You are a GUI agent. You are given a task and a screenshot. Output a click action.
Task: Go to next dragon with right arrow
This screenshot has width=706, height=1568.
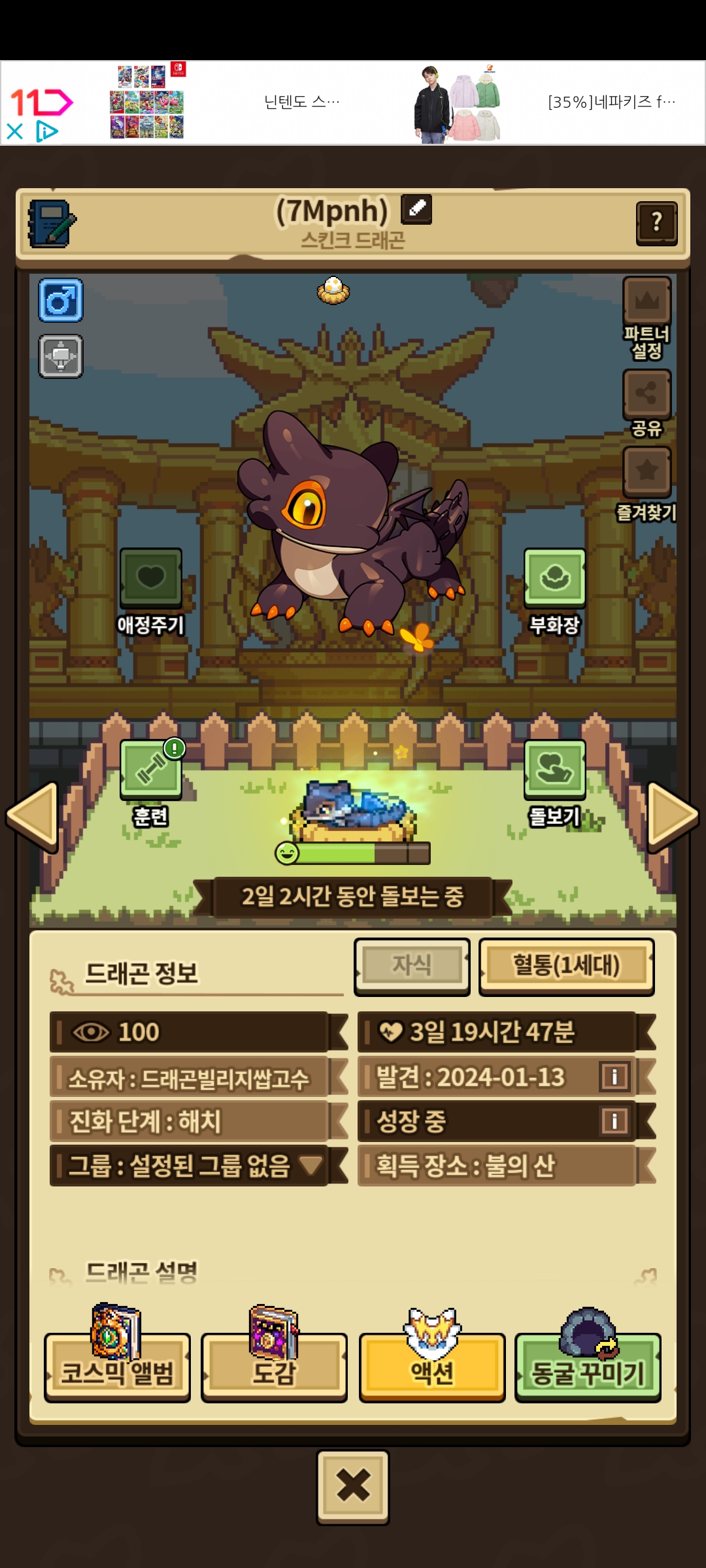click(x=672, y=817)
